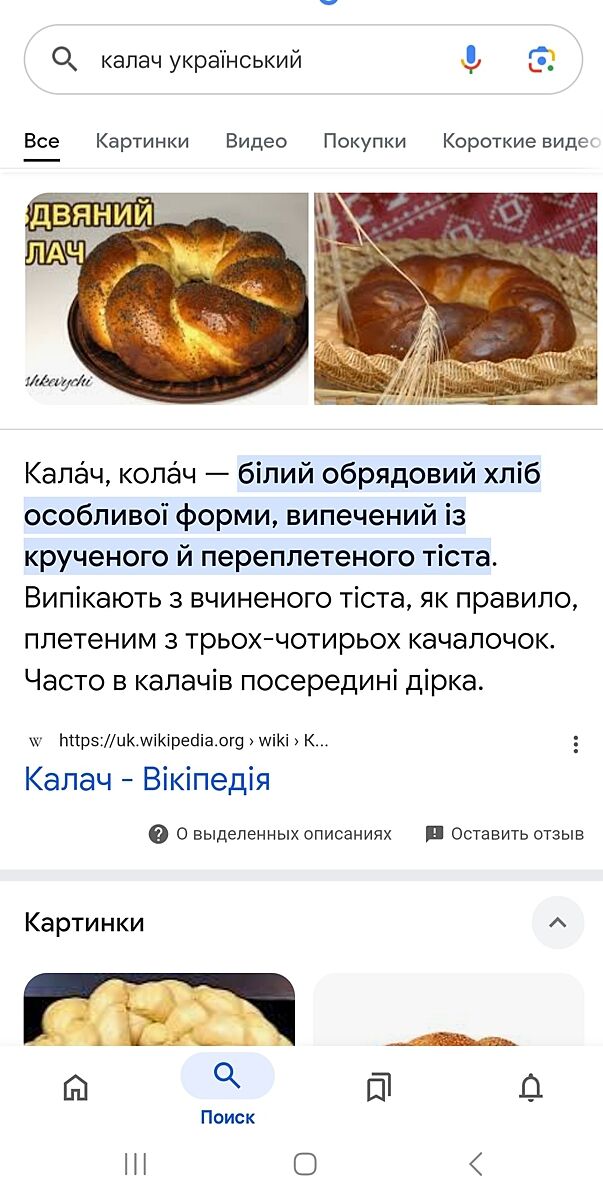Open the kalach in wicker basket image

tap(455, 298)
